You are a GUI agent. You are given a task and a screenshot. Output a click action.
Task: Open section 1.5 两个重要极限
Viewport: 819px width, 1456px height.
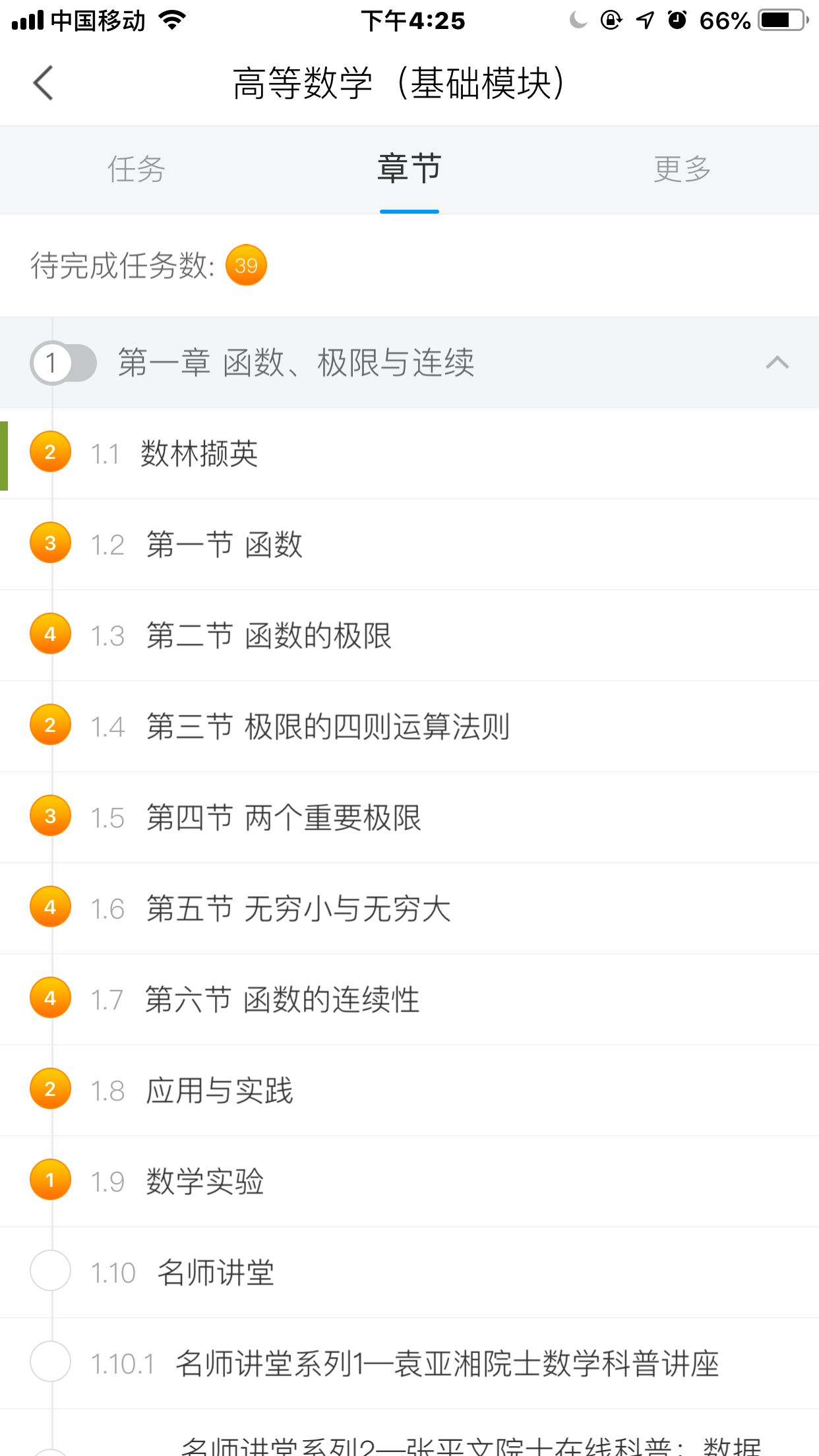tap(409, 818)
